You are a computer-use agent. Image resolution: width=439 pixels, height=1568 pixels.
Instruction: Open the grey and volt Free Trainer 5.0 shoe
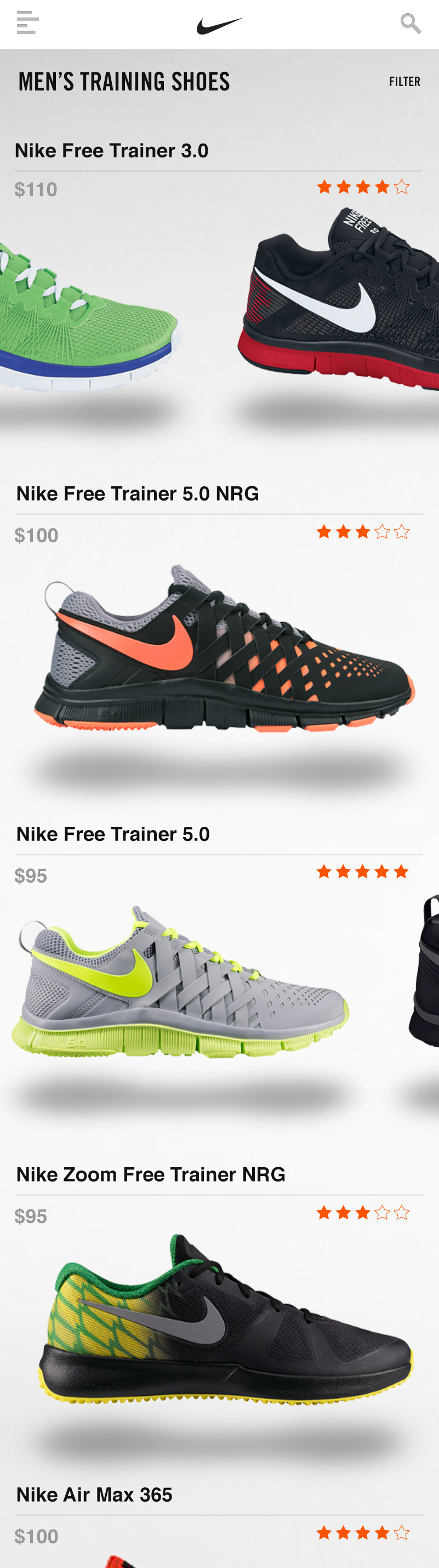point(180,986)
